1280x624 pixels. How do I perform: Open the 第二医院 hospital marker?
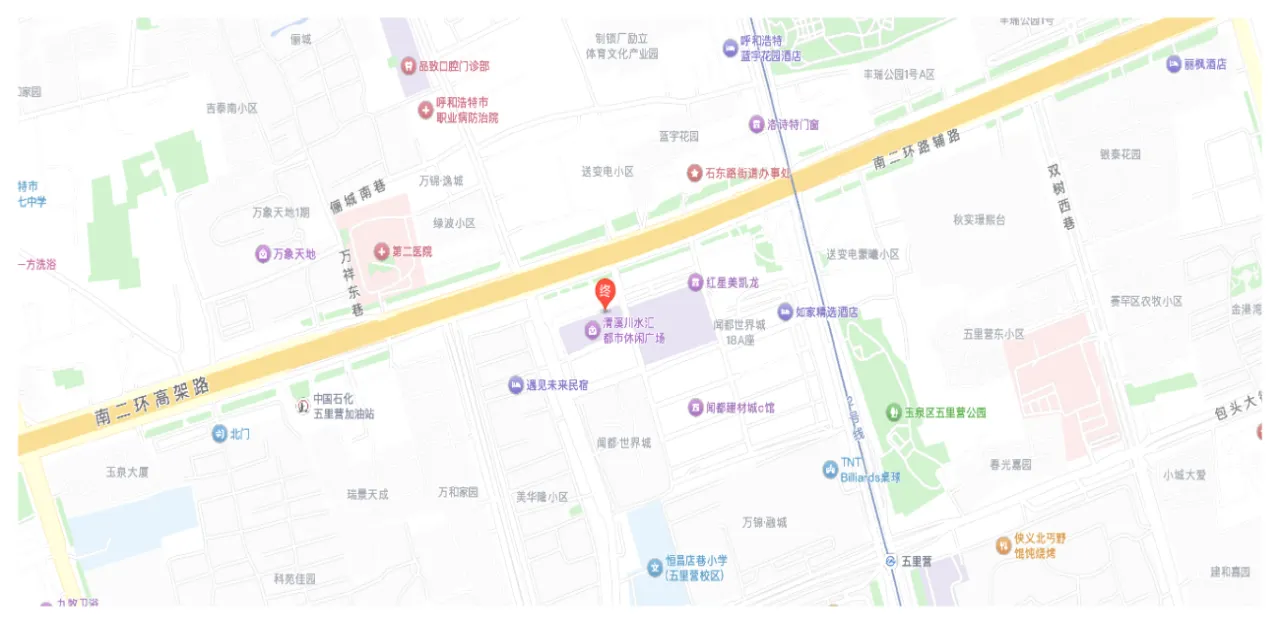(x=381, y=251)
